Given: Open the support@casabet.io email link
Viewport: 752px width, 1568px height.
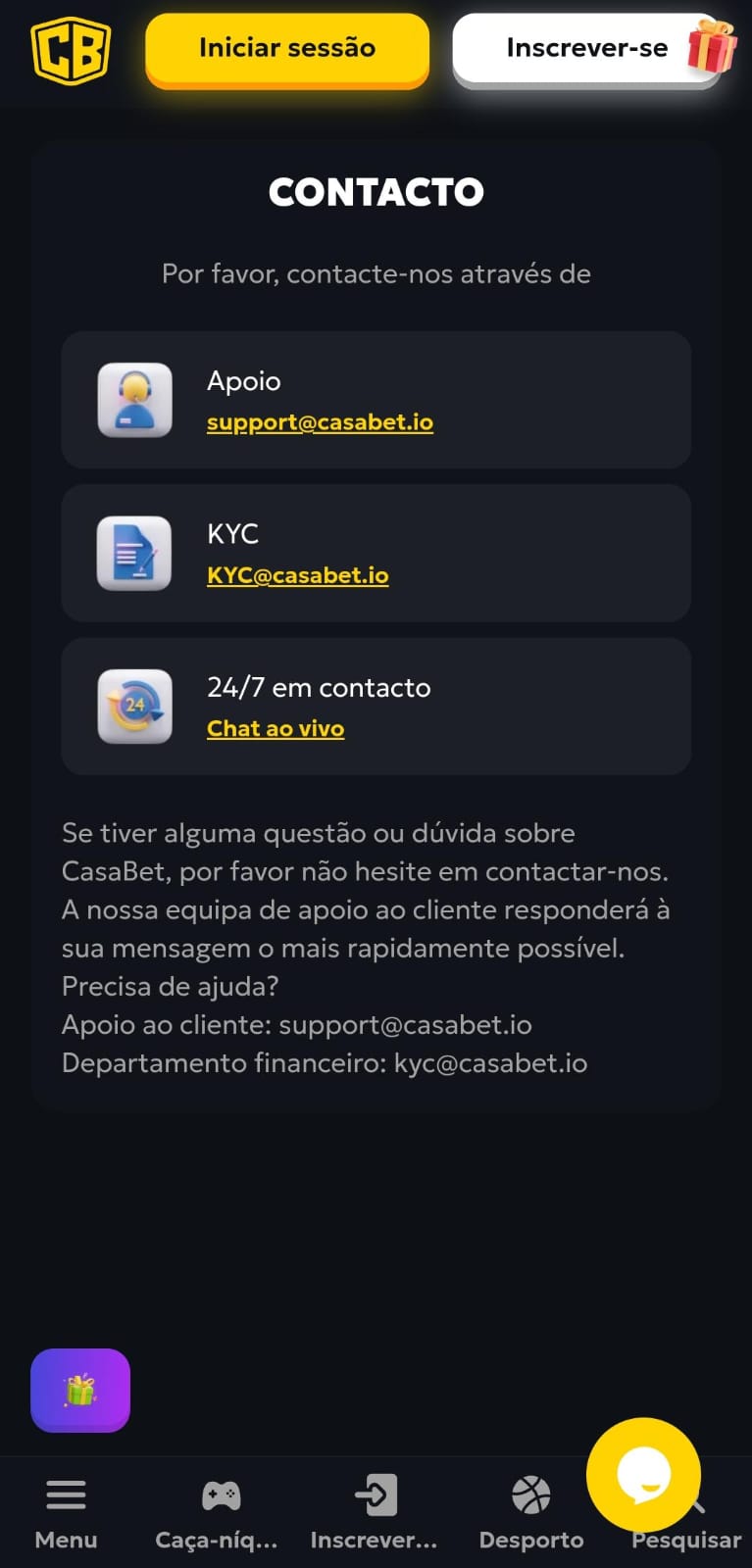Looking at the screenshot, I should pos(320,422).
